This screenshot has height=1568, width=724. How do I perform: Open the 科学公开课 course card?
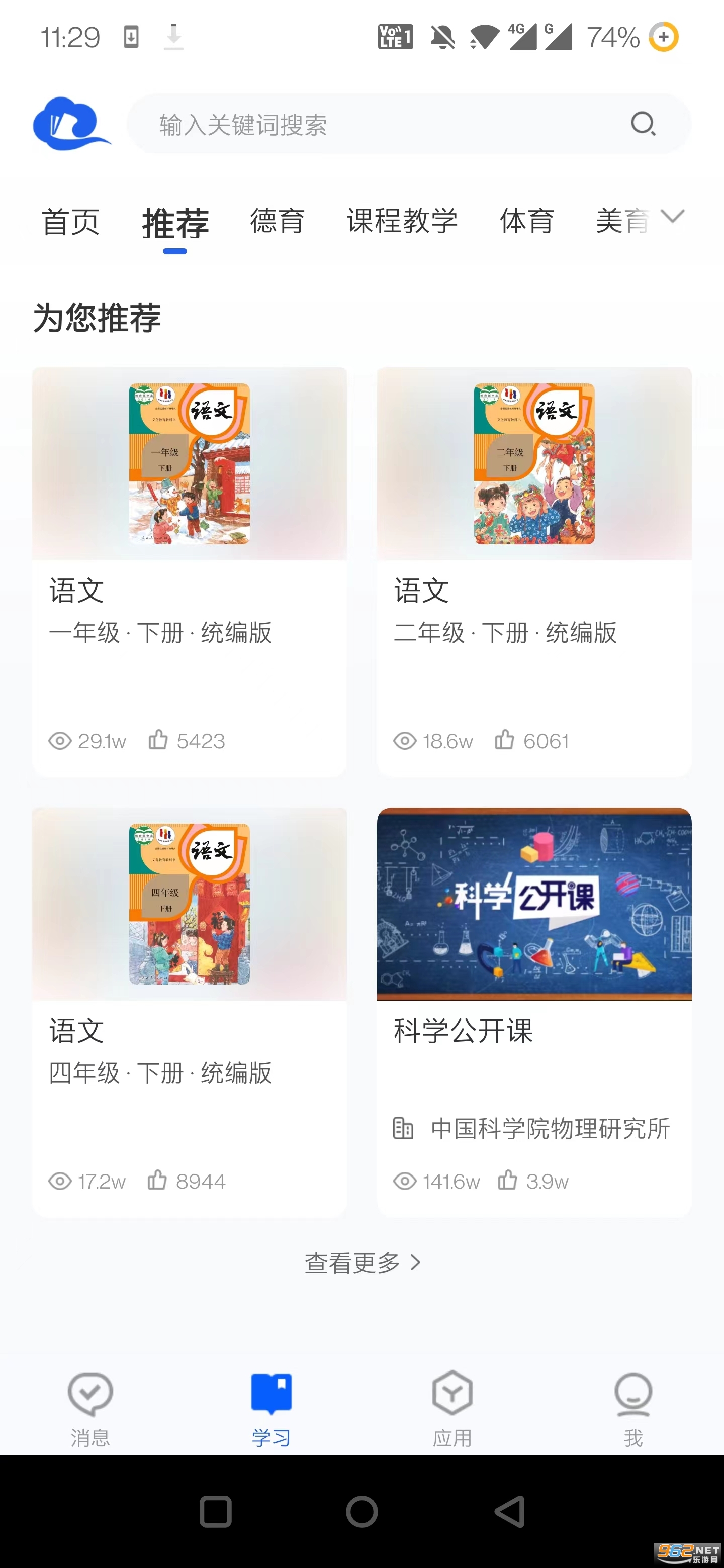coord(534,1012)
